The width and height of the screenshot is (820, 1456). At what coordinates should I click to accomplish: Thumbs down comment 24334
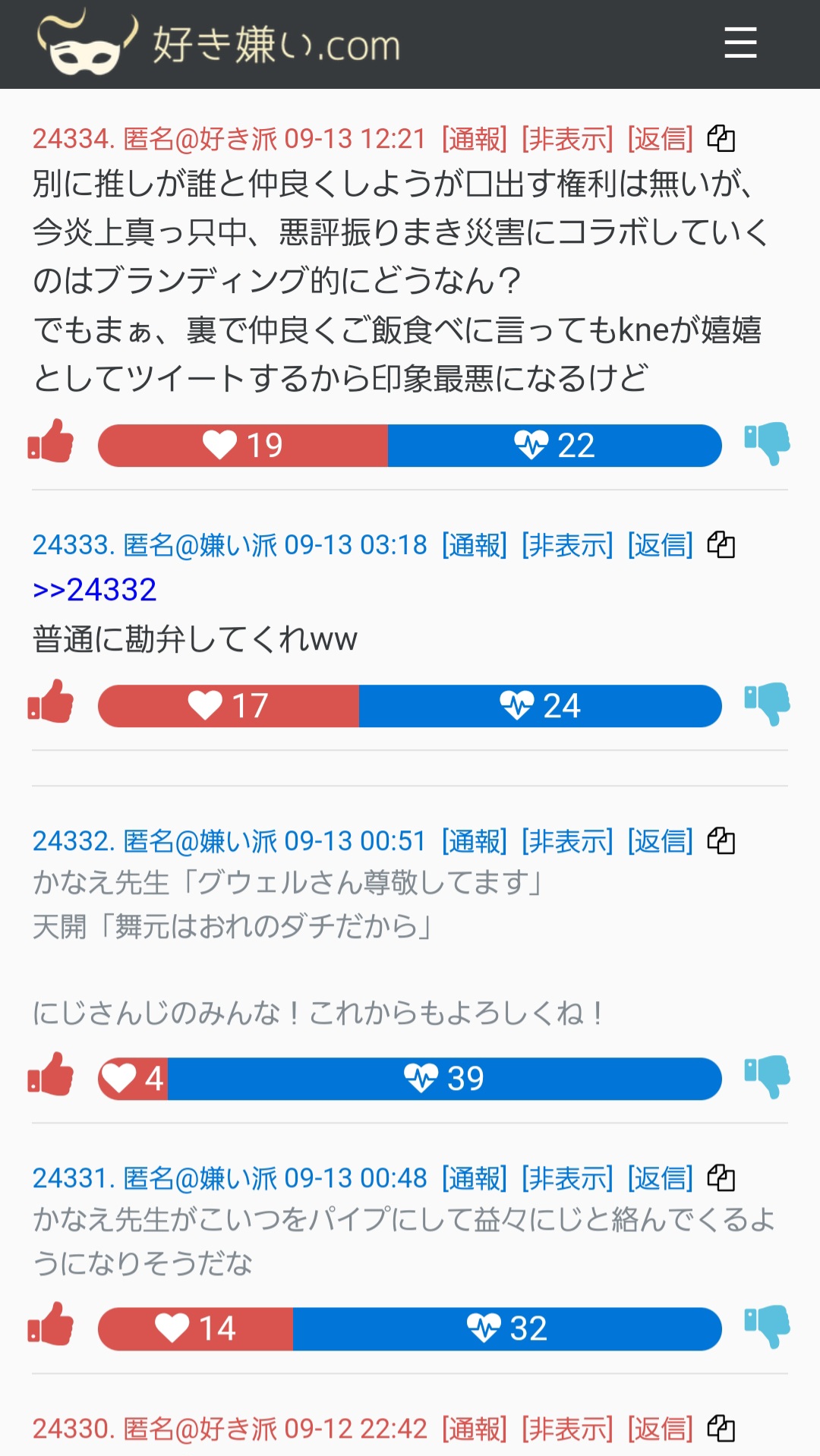(767, 444)
